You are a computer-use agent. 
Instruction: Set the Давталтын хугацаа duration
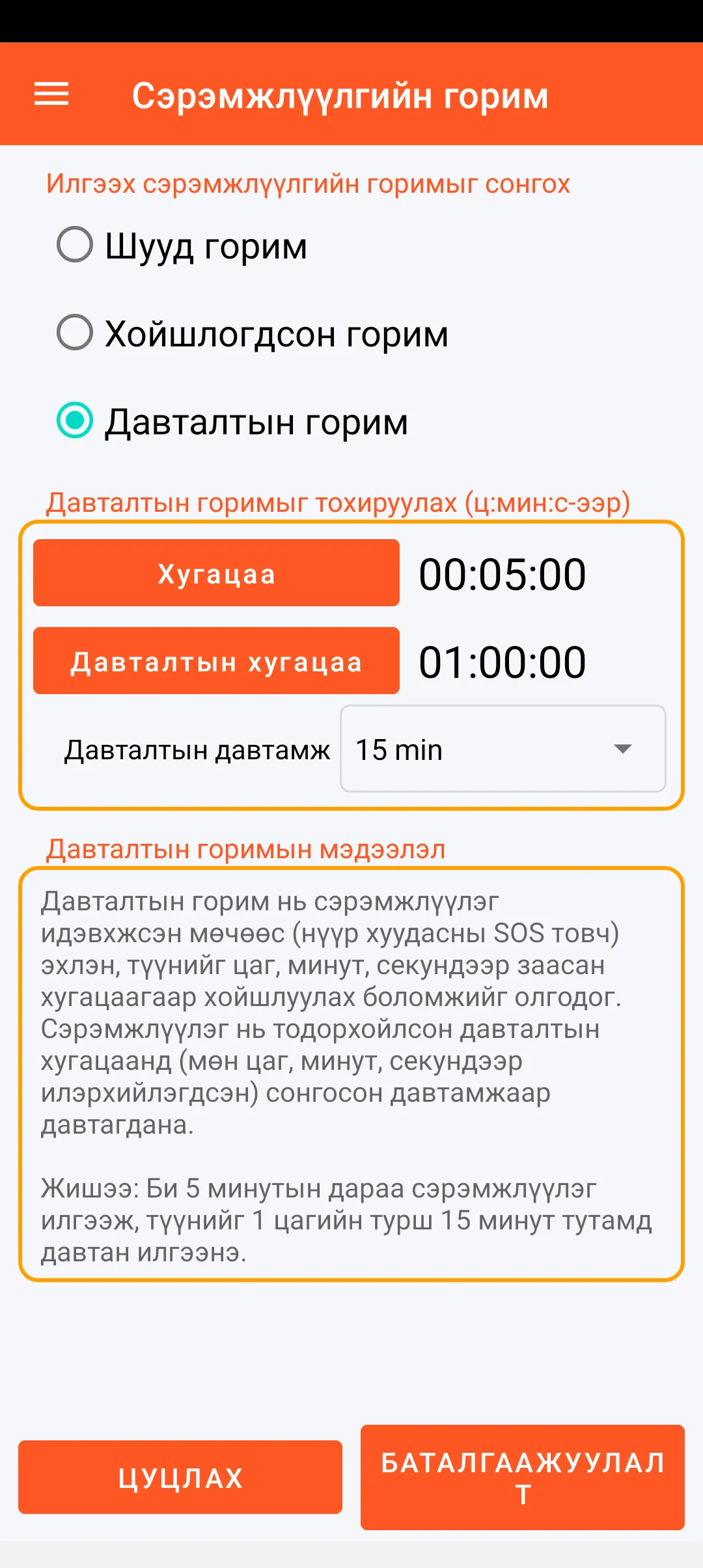click(x=216, y=661)
